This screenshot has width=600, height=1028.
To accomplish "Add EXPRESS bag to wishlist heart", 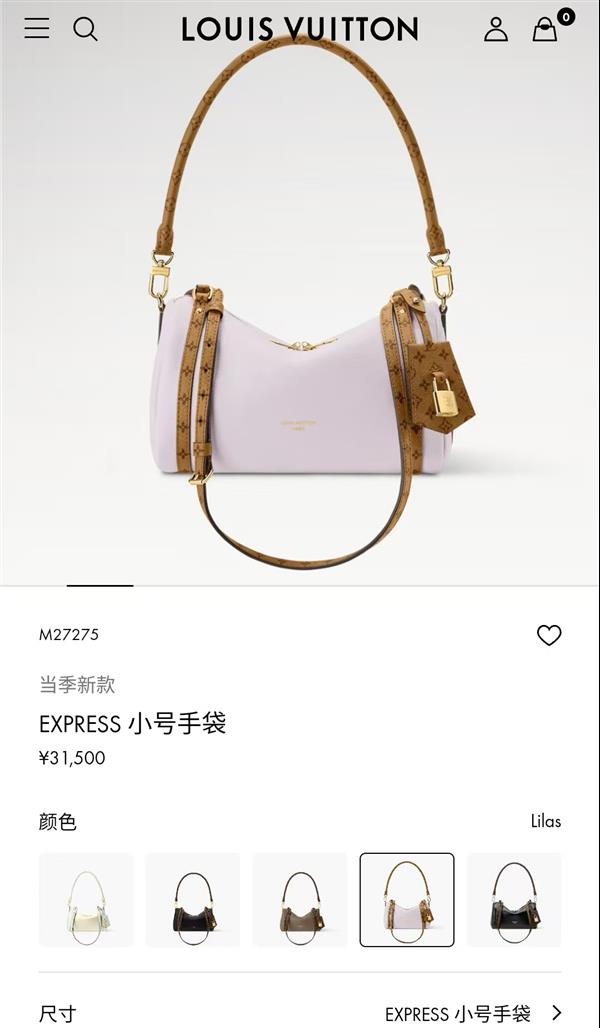I will pyautogui.click(x=549, y=635).
